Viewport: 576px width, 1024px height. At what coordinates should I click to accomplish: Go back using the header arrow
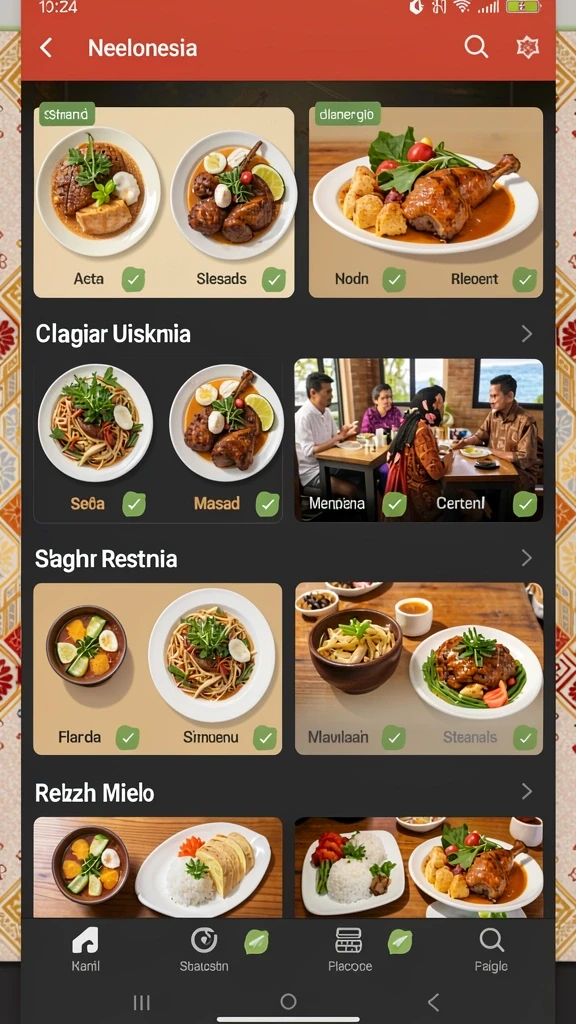[x=46, y=48]
